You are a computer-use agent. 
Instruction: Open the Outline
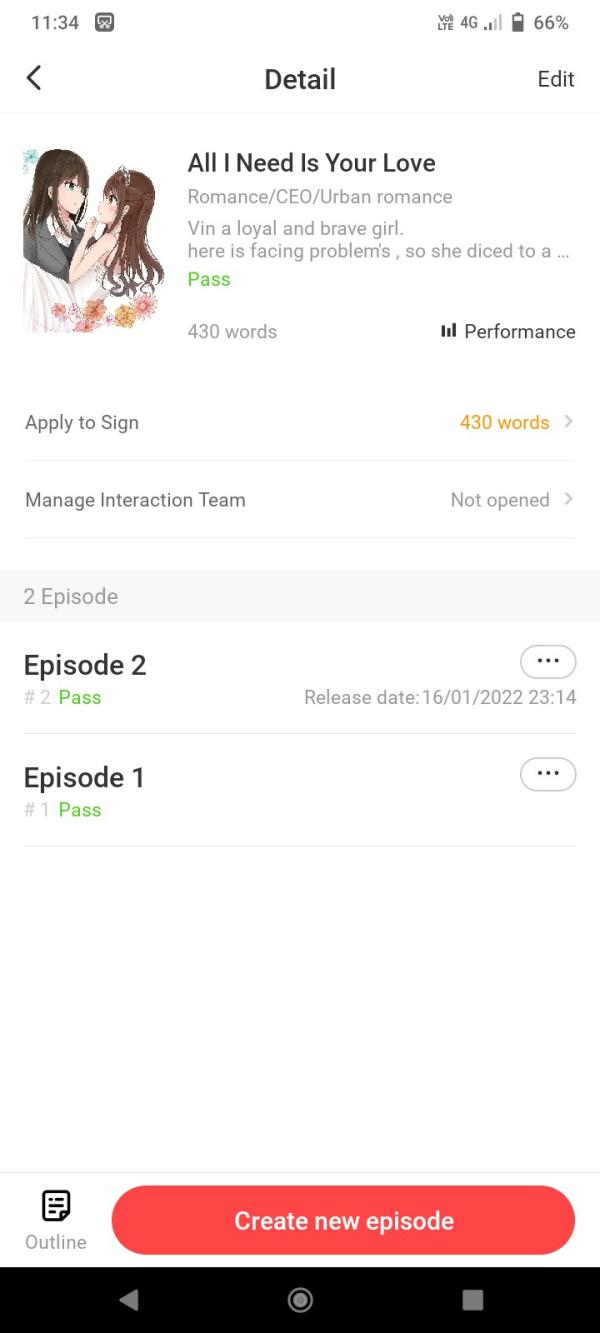pos(56,1220)
